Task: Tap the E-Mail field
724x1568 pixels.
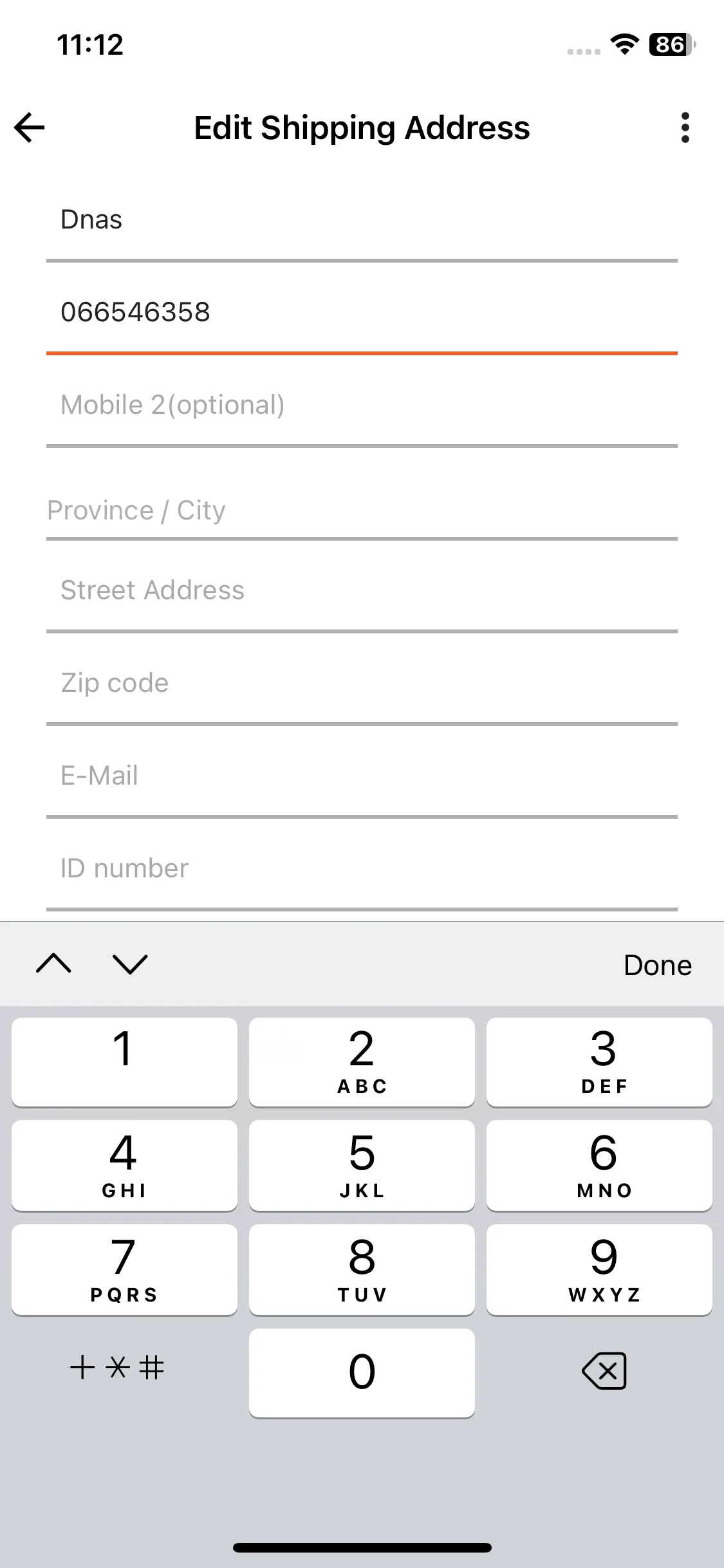Action: pyautogui.click(x=362, y=776)
